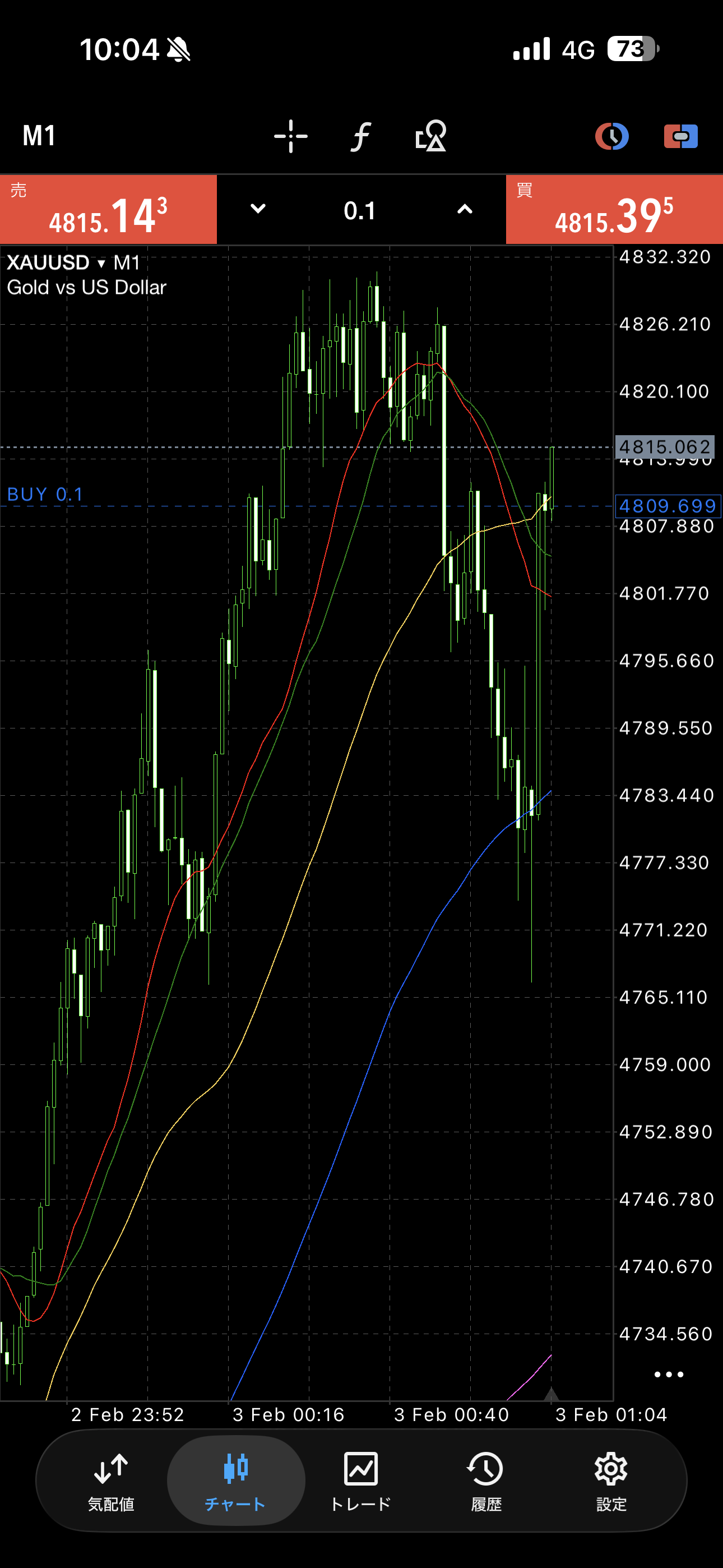Viewport: 723px width, 1568px height.
Task: Open the indicators function menu
Action: tap(361, 136)
